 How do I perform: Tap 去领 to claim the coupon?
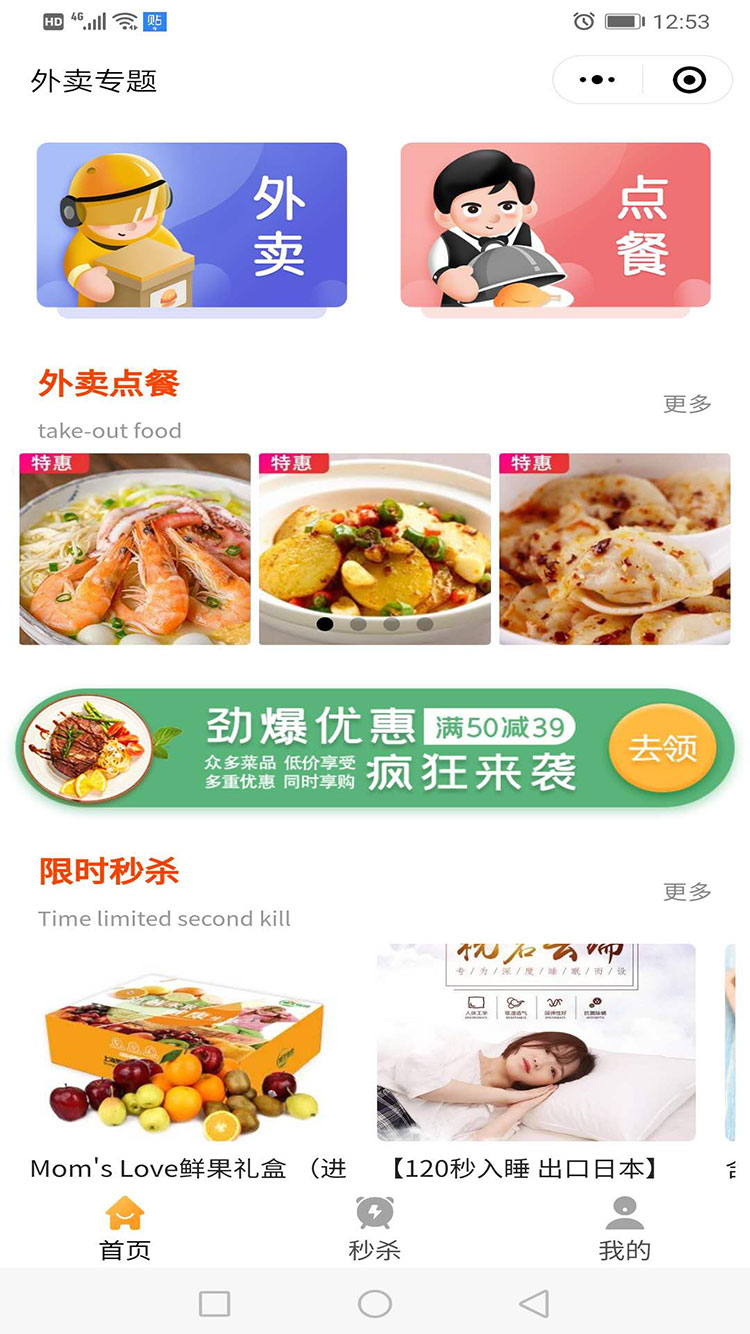pyautogui.click(x=662, y=748)
